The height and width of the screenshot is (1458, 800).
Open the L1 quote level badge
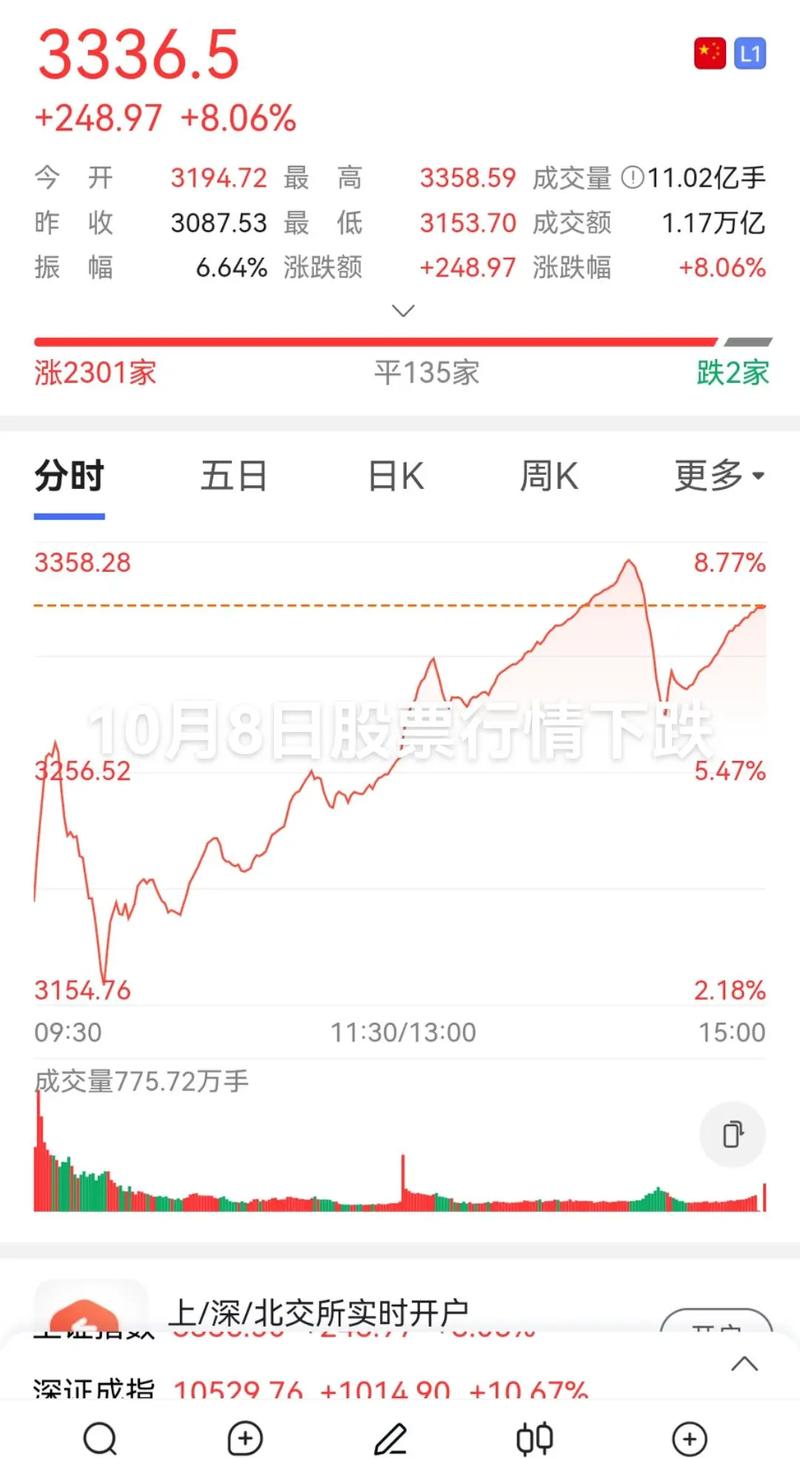click(x=750, y=53)
